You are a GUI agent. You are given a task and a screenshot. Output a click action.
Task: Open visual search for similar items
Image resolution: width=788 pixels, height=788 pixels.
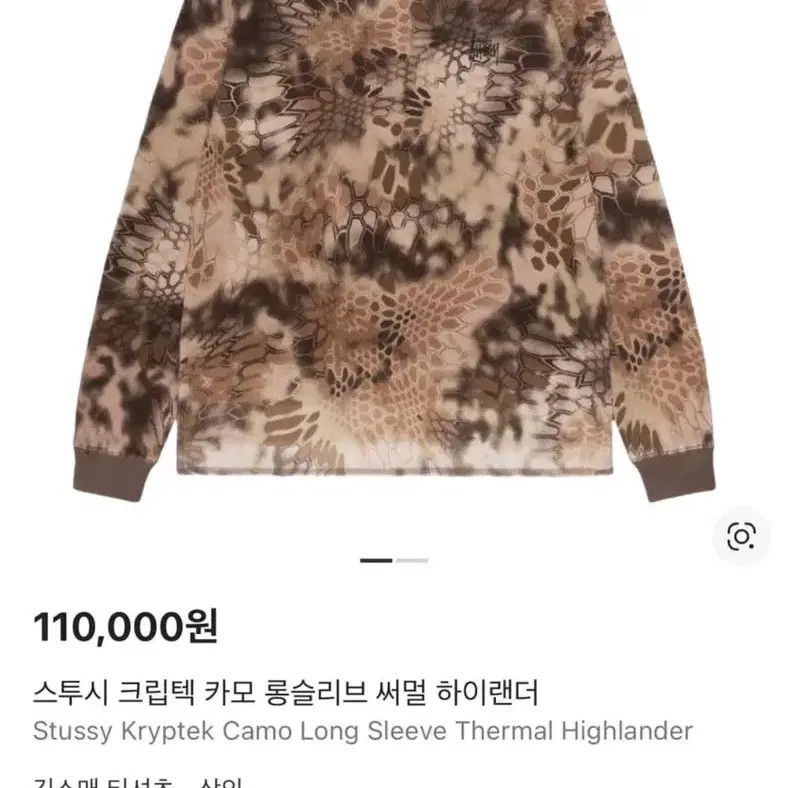(741, 537)
